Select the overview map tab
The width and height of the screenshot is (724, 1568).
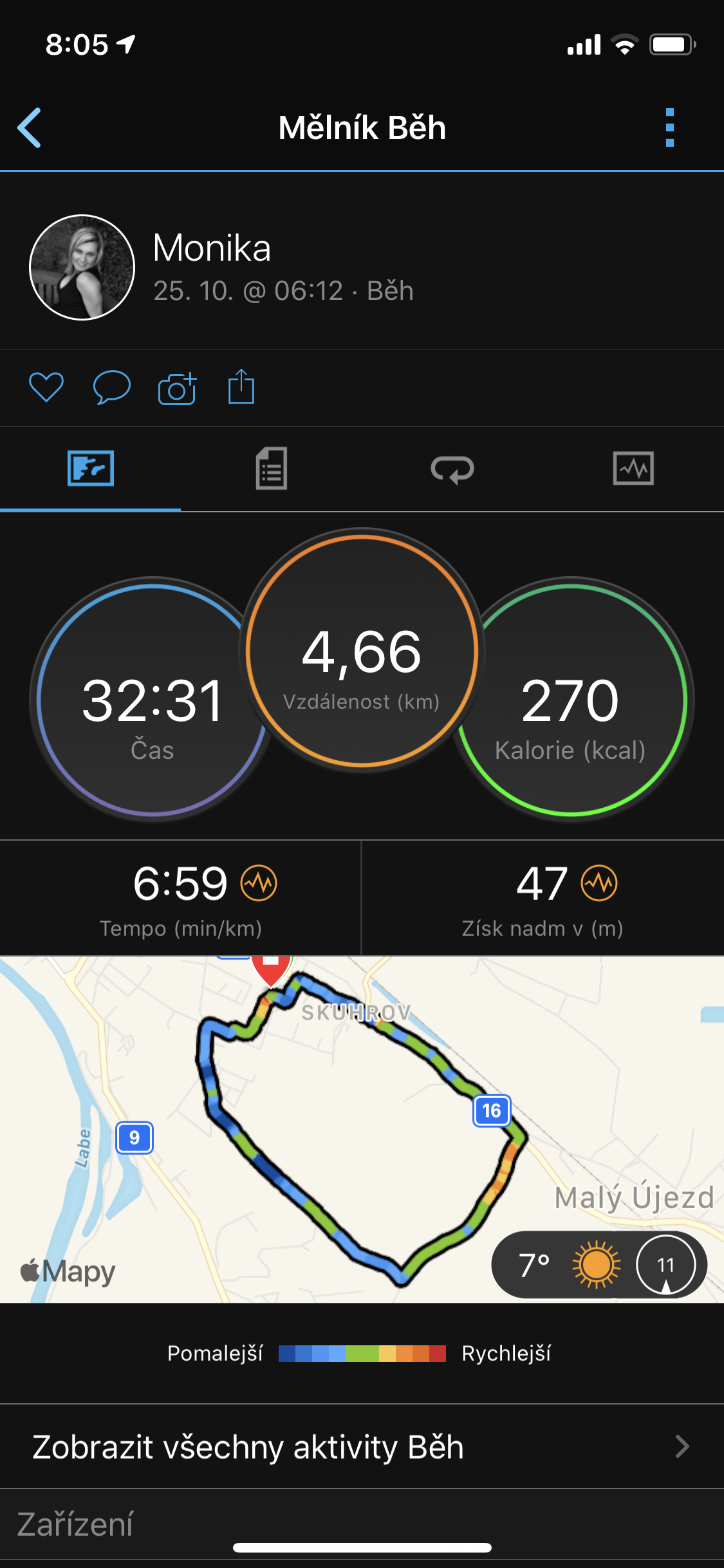click(x=91, y=468)
